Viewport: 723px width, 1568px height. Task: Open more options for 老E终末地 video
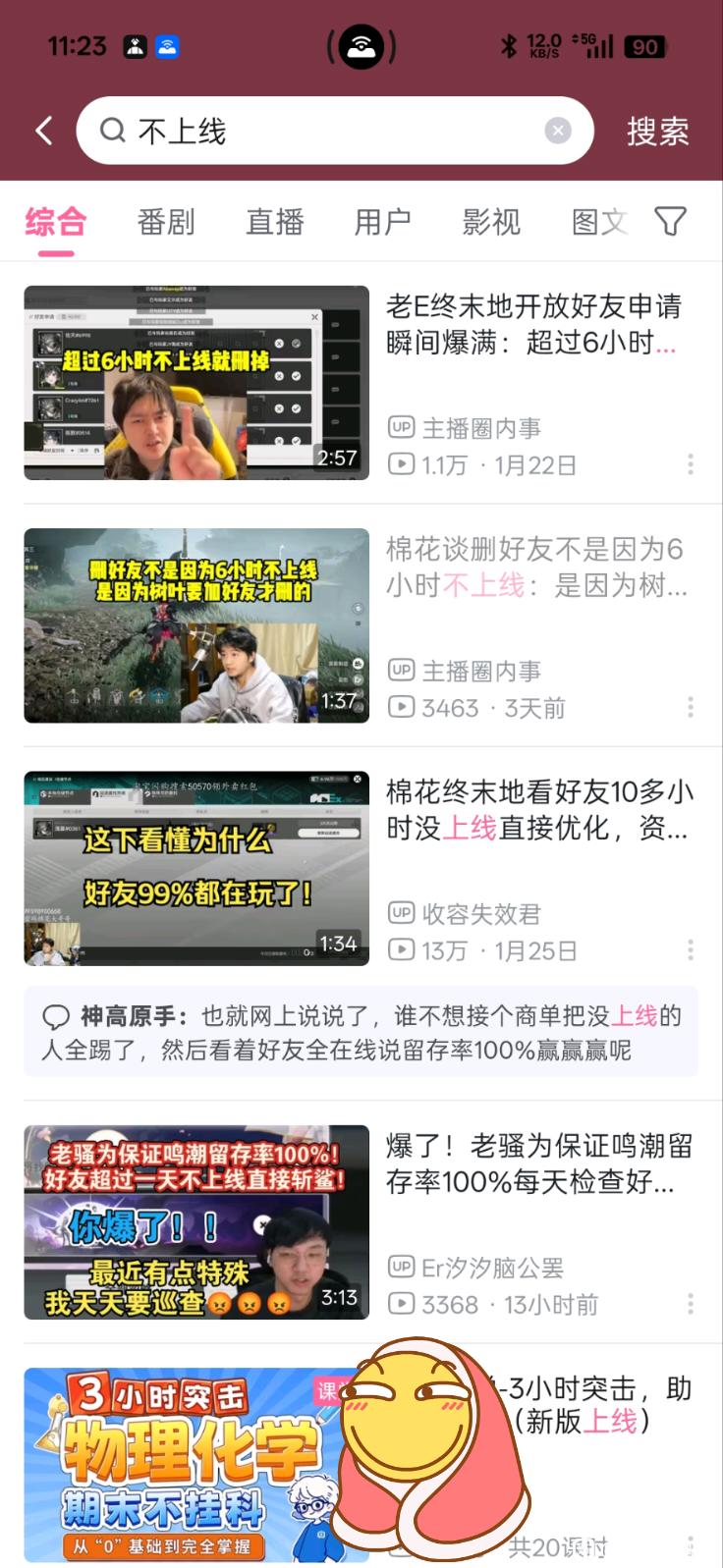click(x=691, y=464)
